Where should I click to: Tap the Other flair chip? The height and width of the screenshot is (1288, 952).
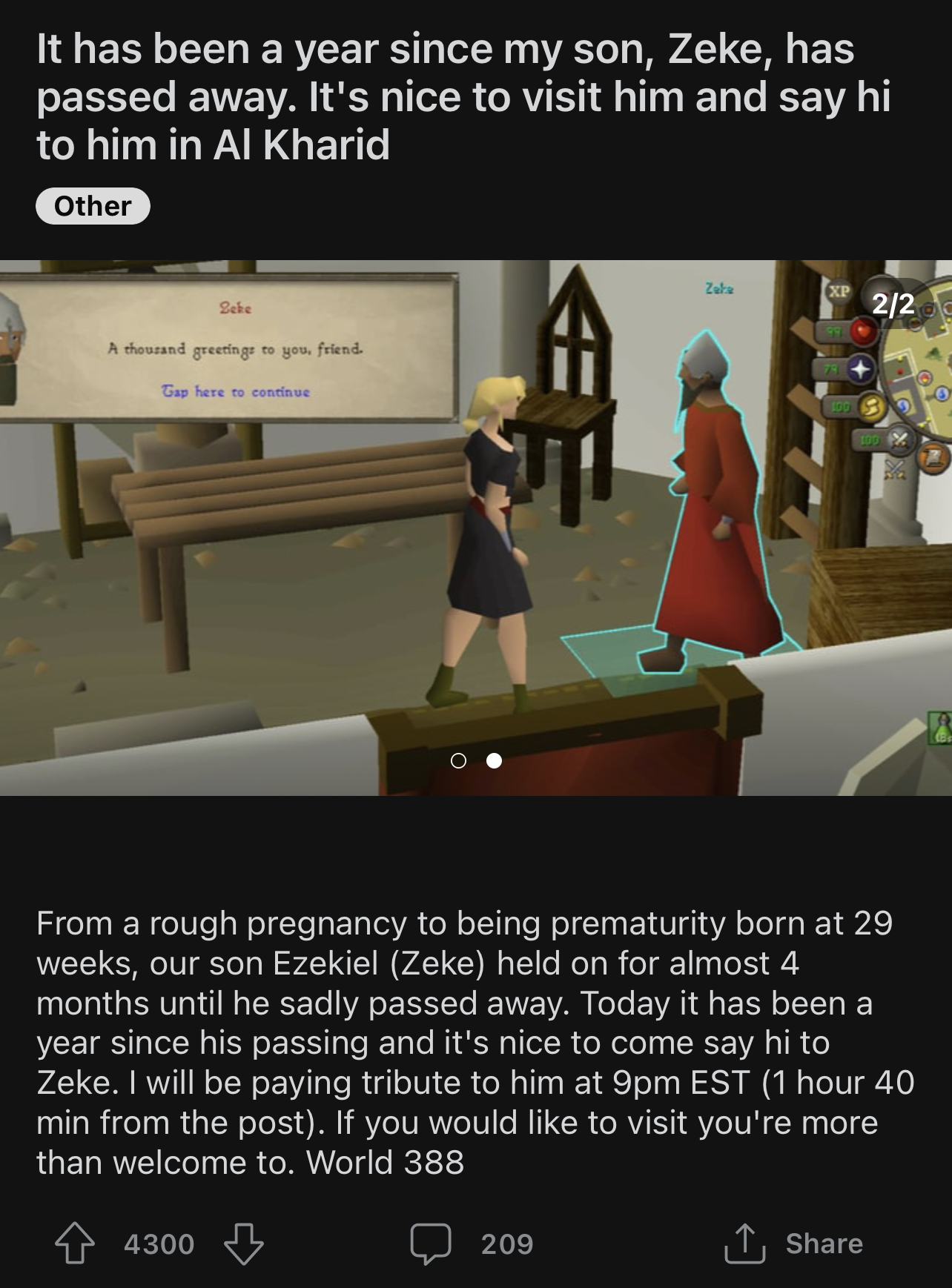pos(93,206)
